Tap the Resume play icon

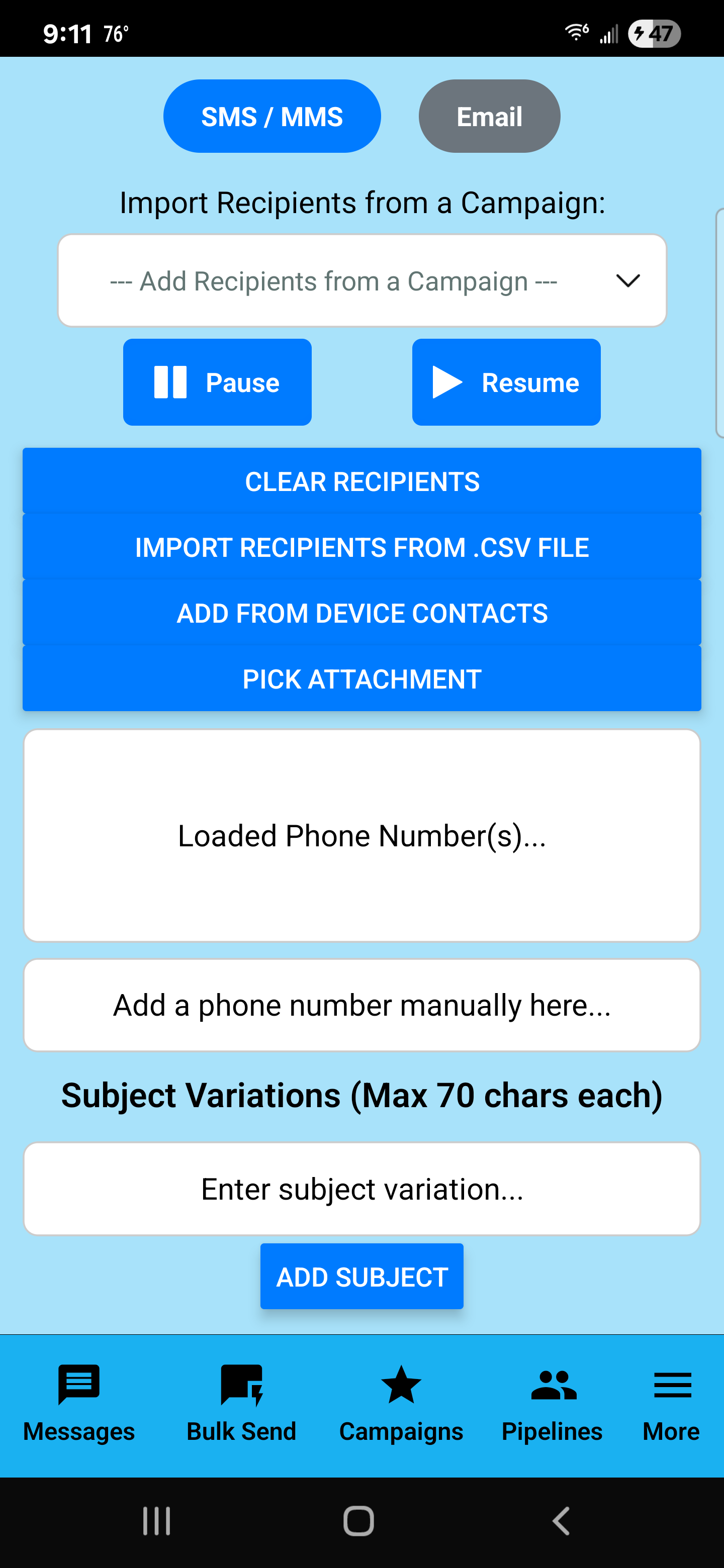(446, 381)
